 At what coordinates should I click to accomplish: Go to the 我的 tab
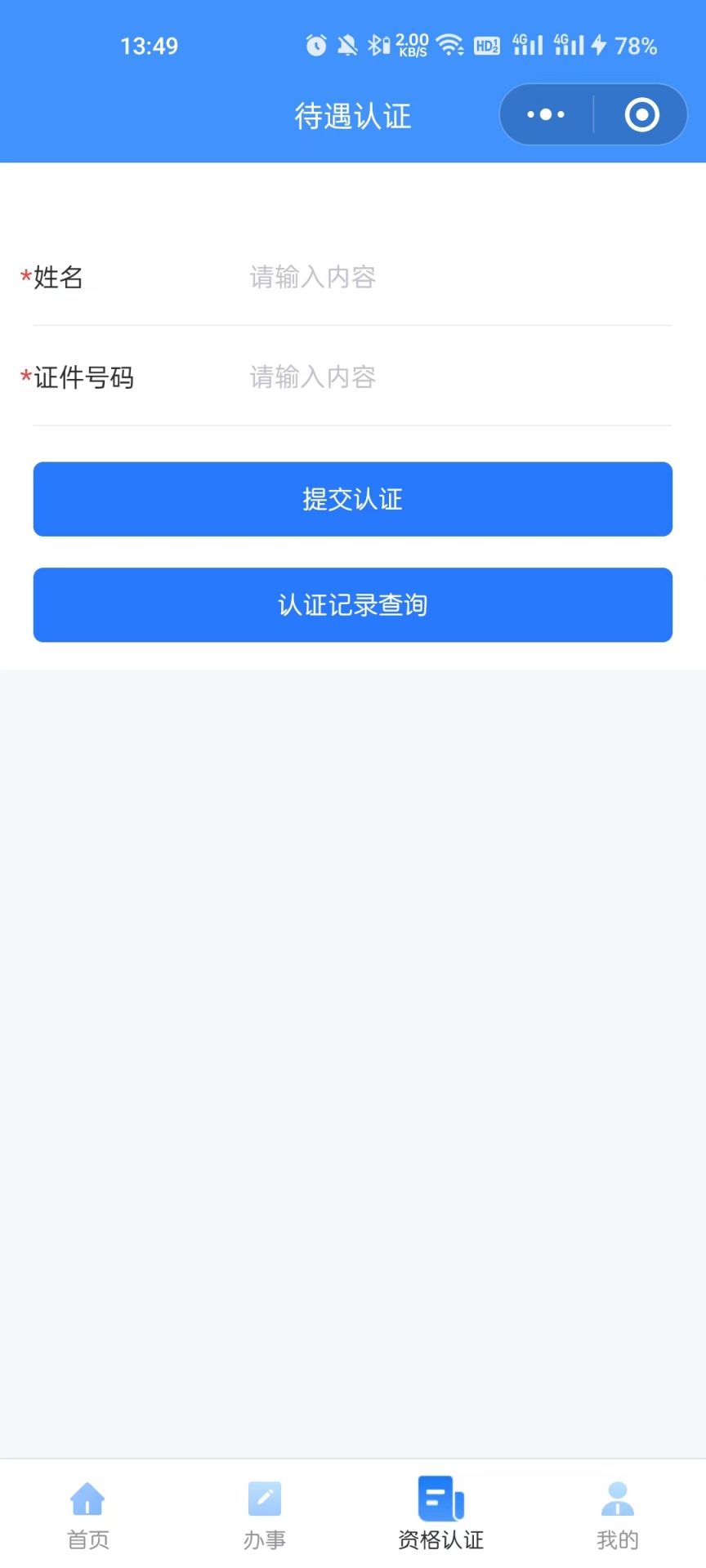click(x=618, y=1516)
